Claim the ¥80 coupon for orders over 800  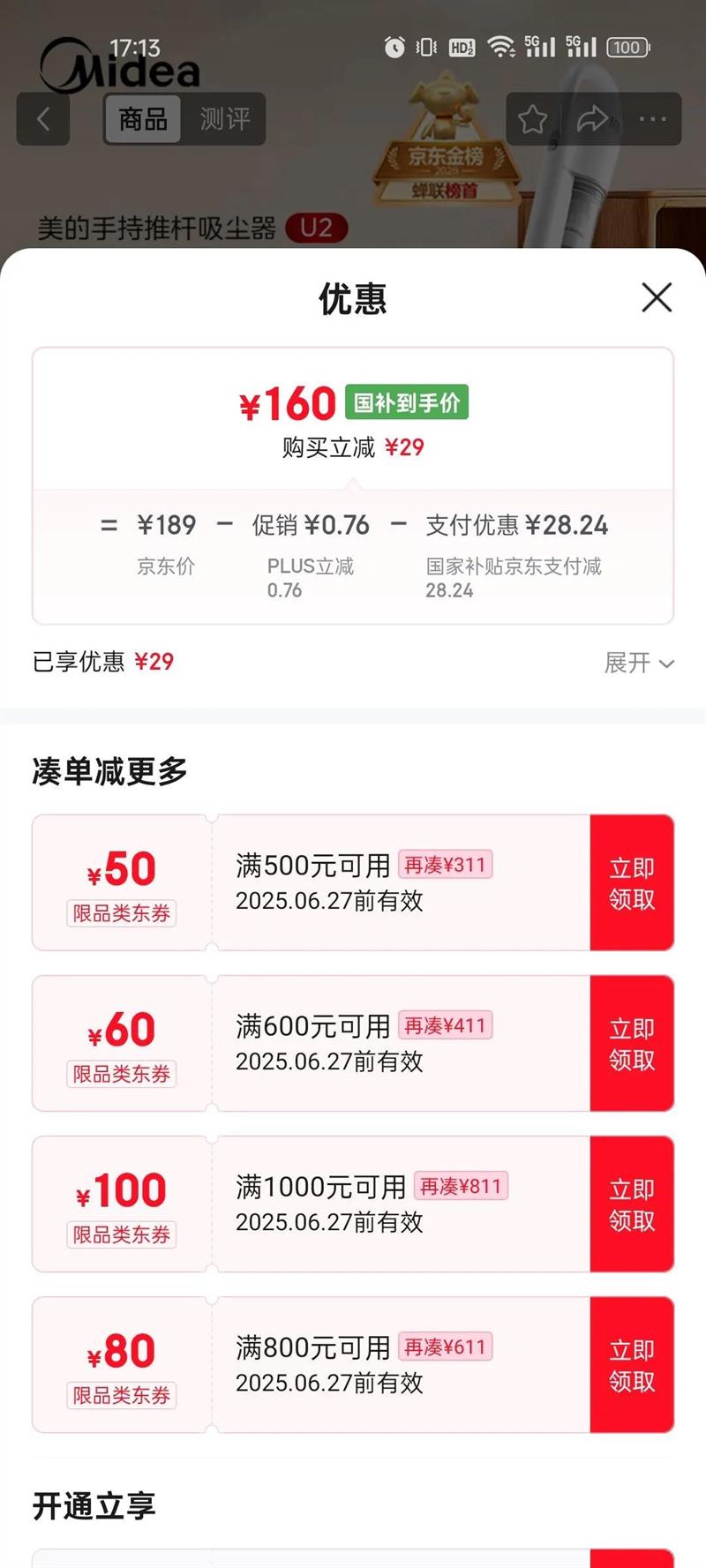pos(632,1364)
